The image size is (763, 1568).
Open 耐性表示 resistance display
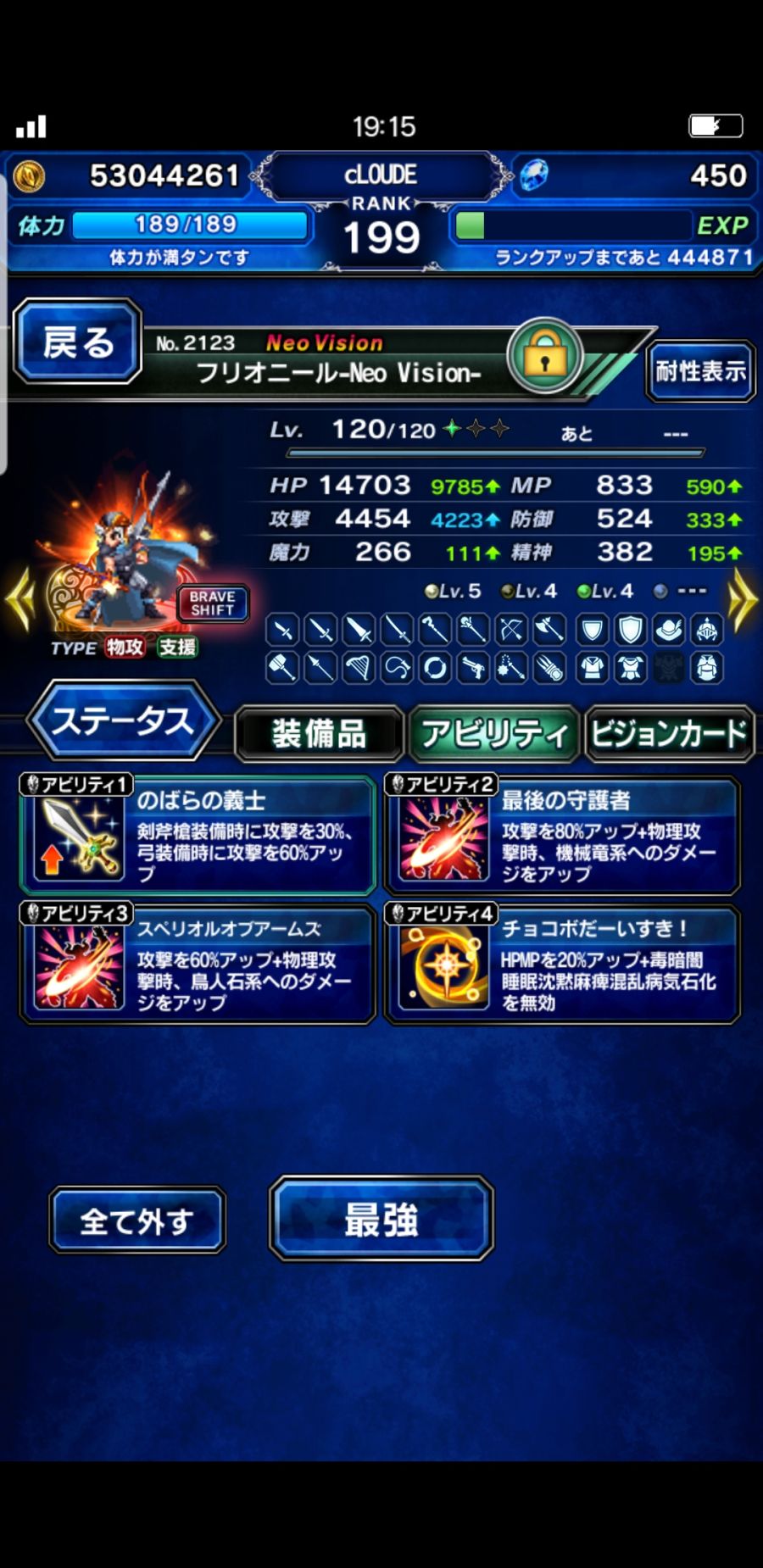pyautogui.click(x=700, y=371)
